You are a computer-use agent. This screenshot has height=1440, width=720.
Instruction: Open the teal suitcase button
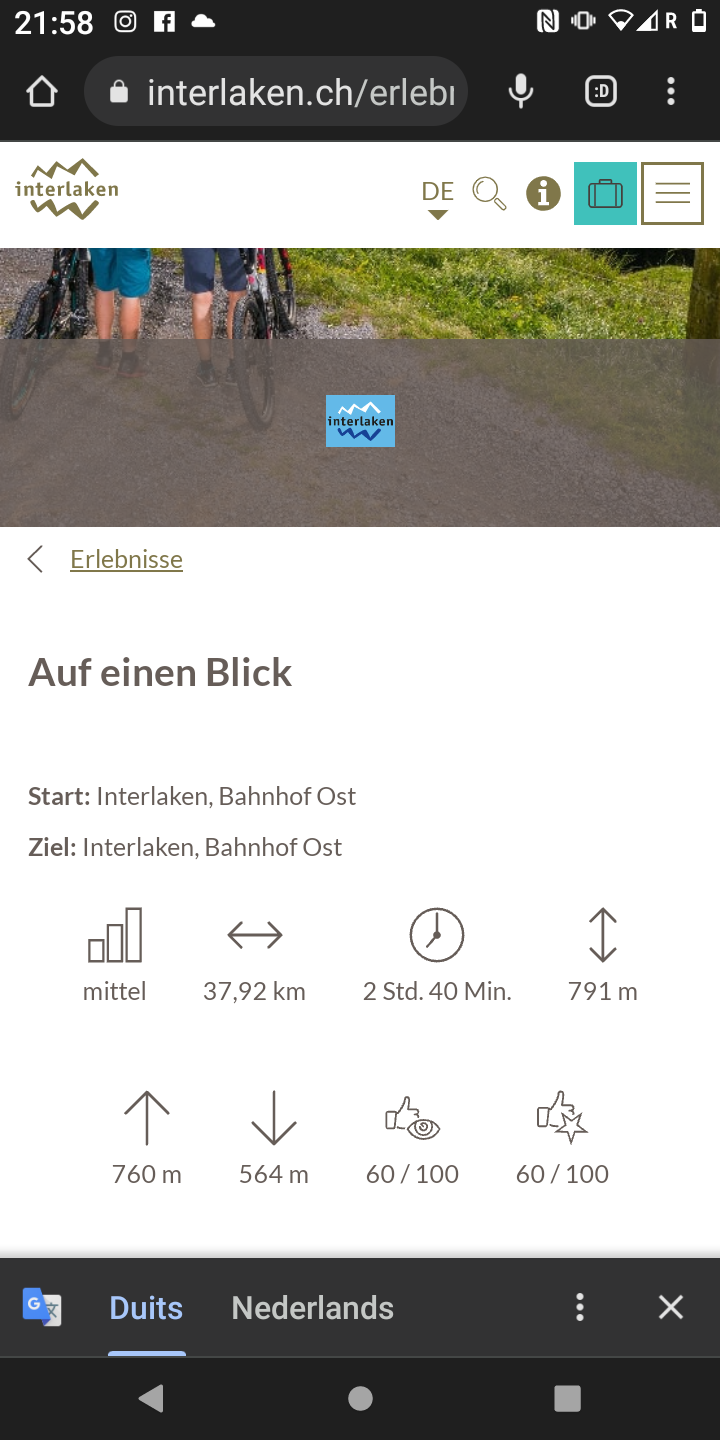point(605,193)
